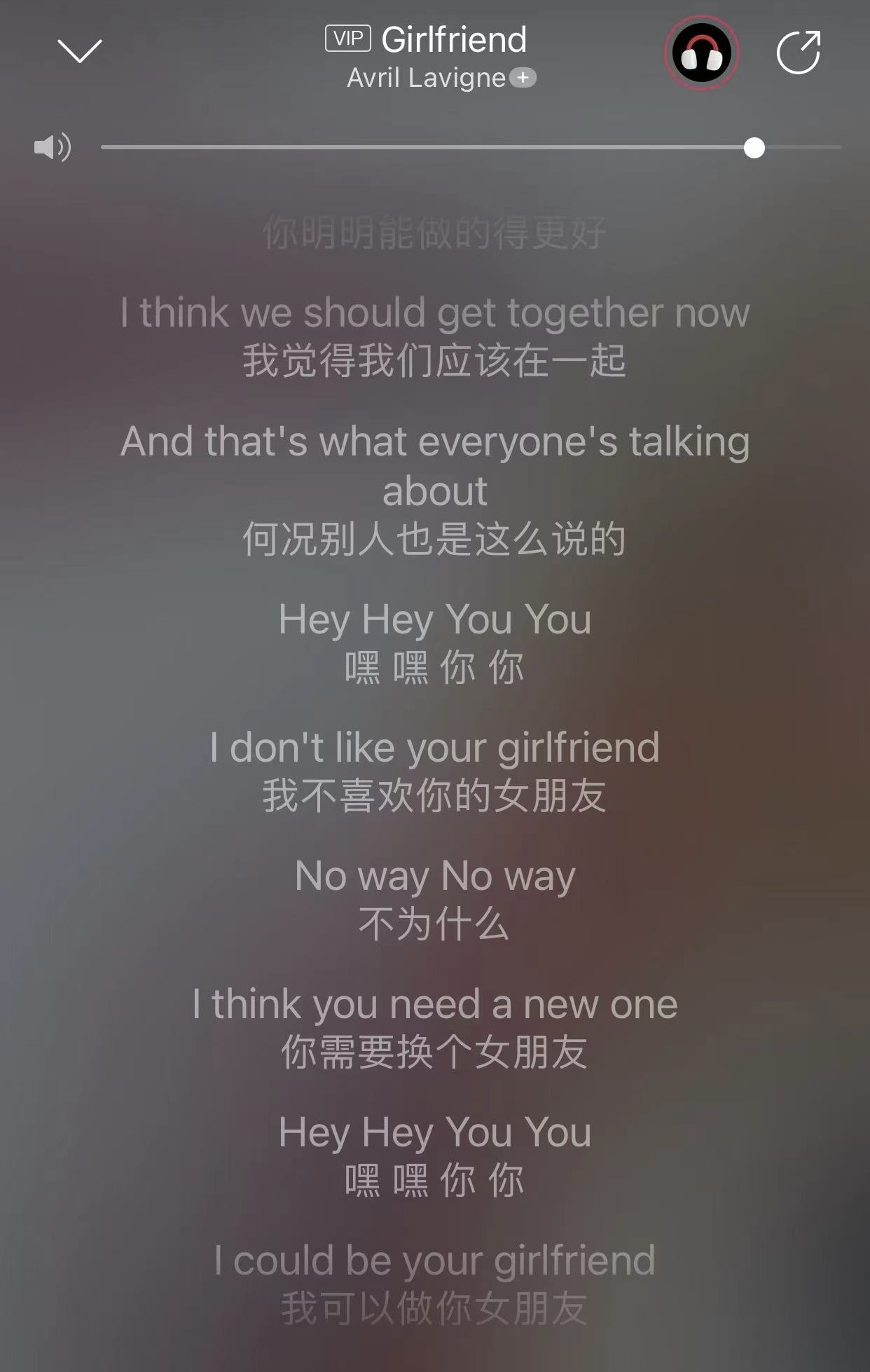Open Avril Lavigne's artist page
Screen dimensions: 870x1372
[426, 78]
